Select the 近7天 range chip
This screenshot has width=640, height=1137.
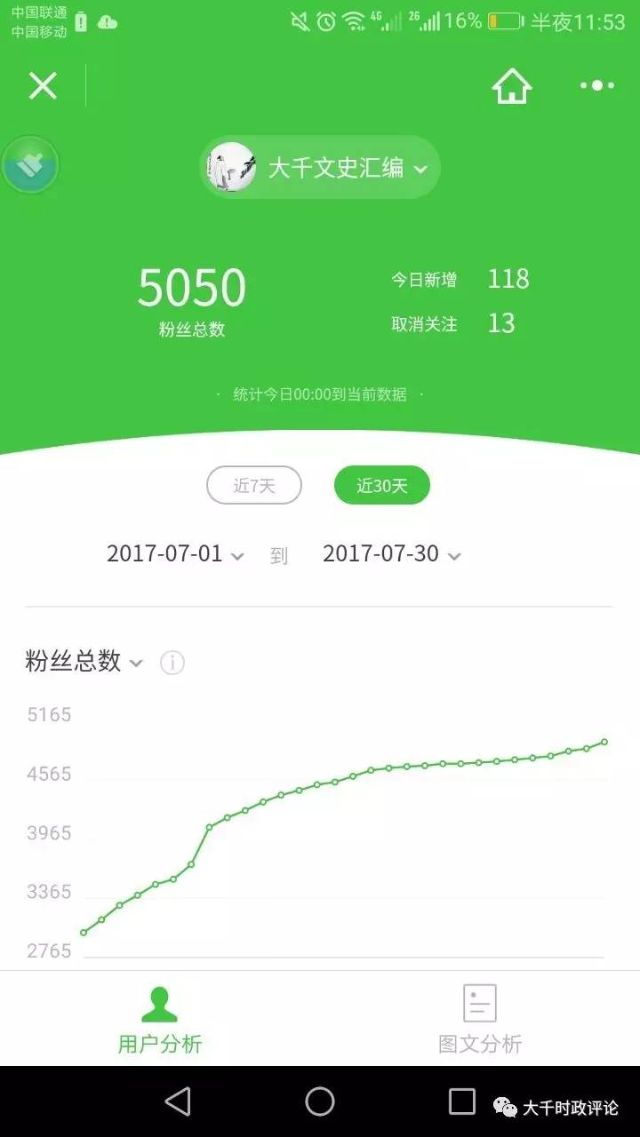coord(254,486)
